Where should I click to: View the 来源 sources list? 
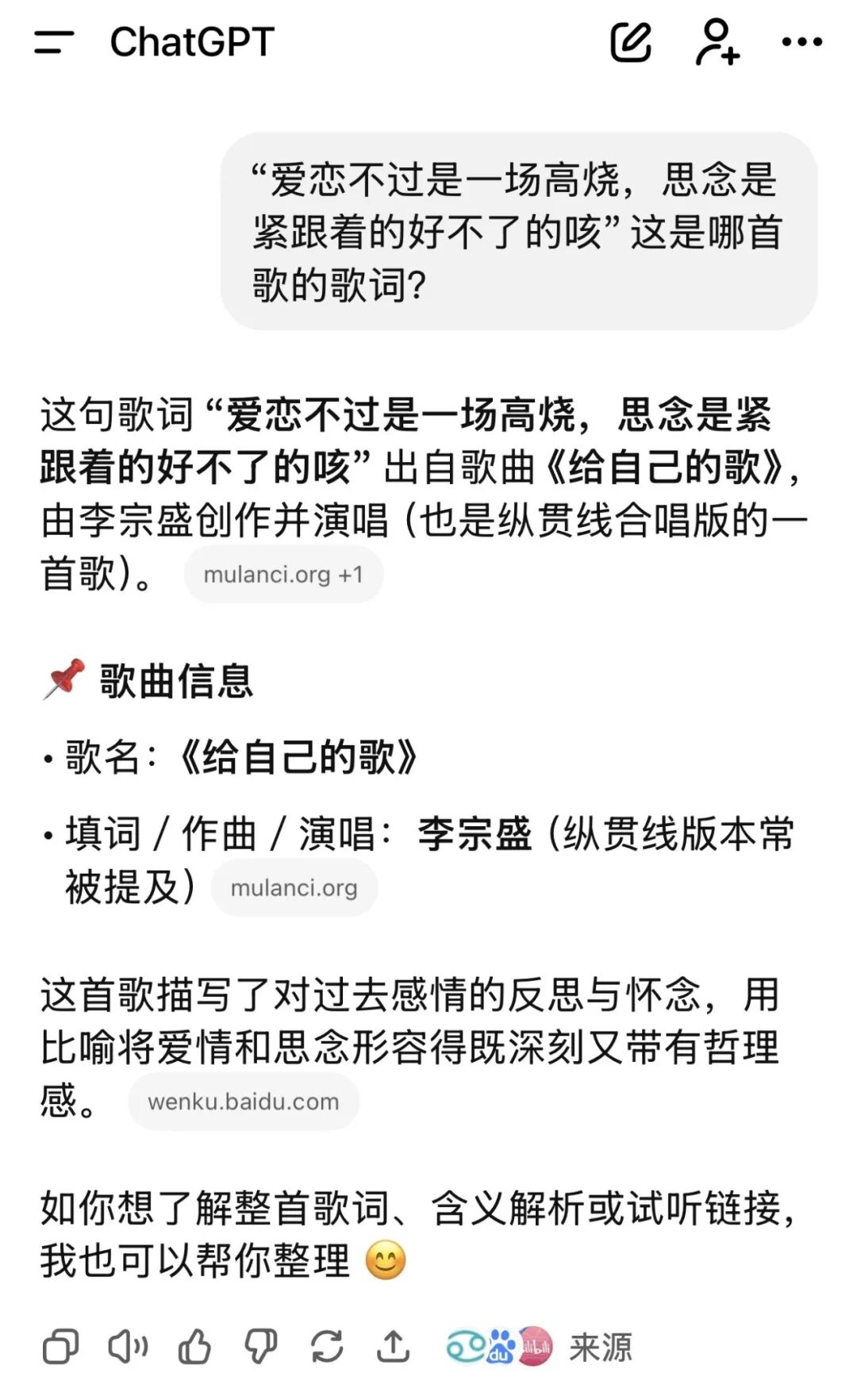(540, 1347)
